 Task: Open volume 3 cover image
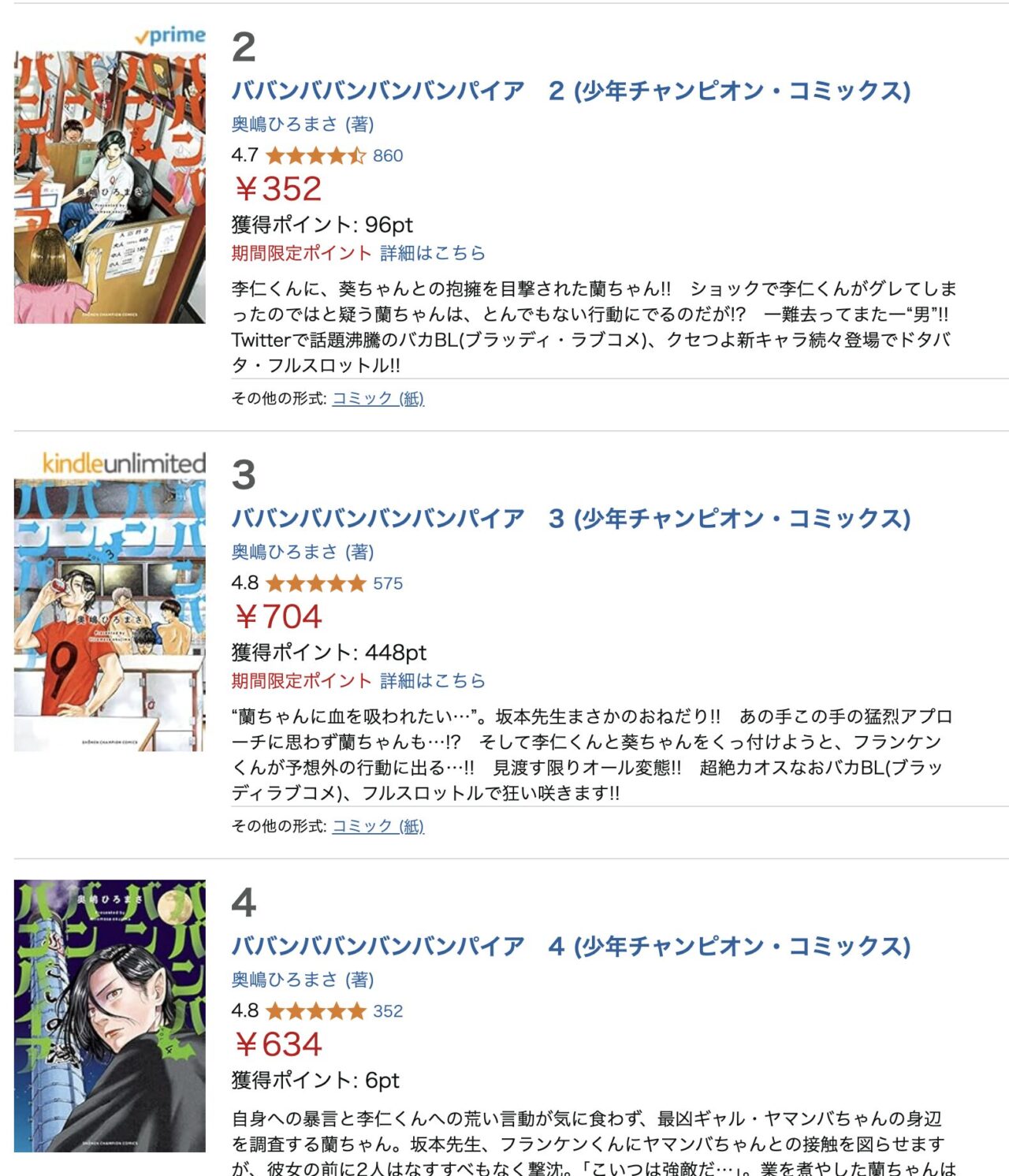(110, 615)
